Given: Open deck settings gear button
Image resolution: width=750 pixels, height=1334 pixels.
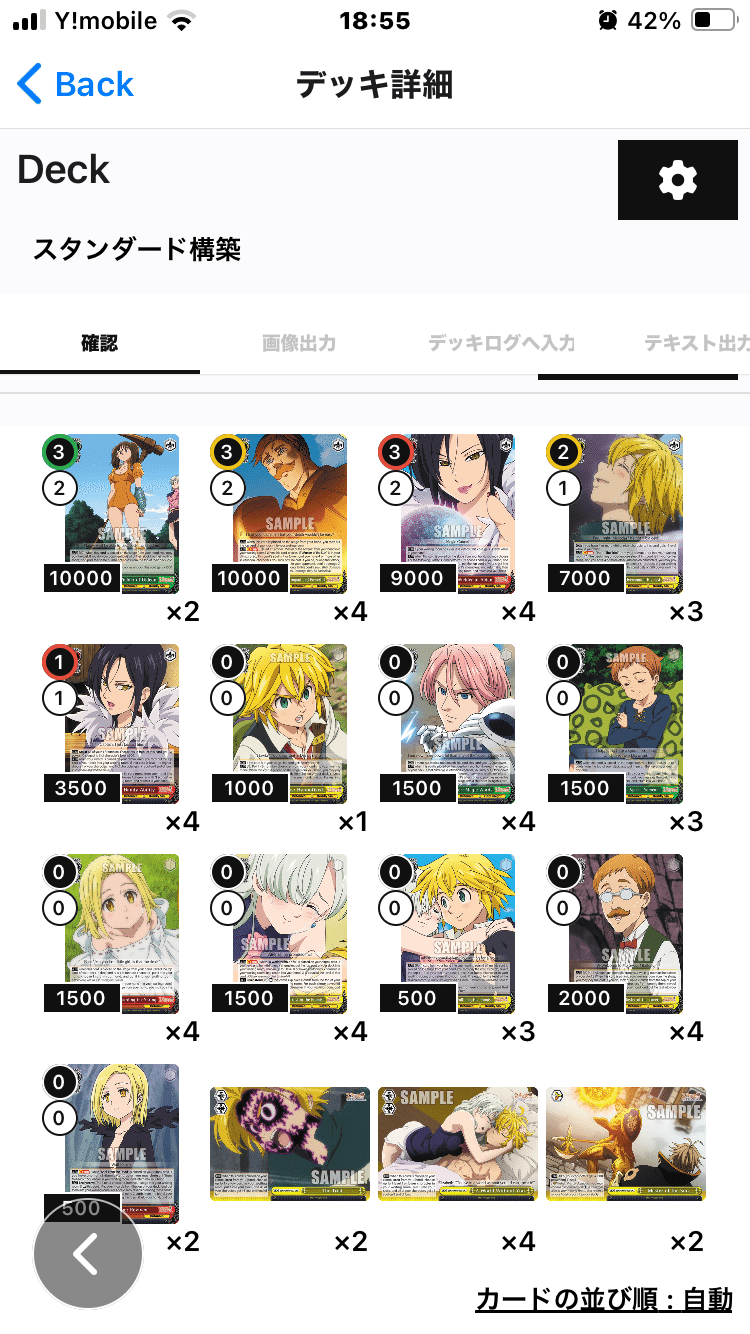Looking at the screenshot, I should [677, 180].
